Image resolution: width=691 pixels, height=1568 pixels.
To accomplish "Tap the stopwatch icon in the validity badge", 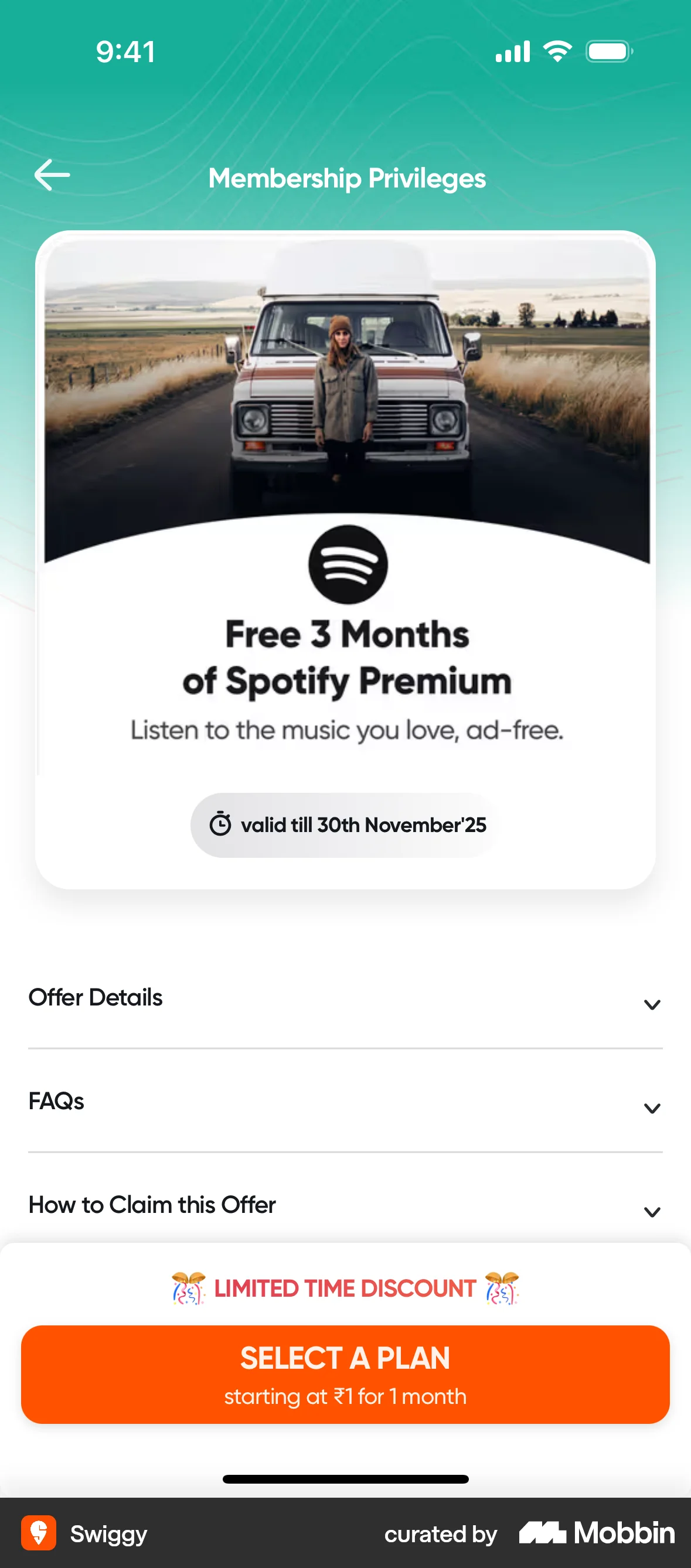I will click(x=222, y=825).
